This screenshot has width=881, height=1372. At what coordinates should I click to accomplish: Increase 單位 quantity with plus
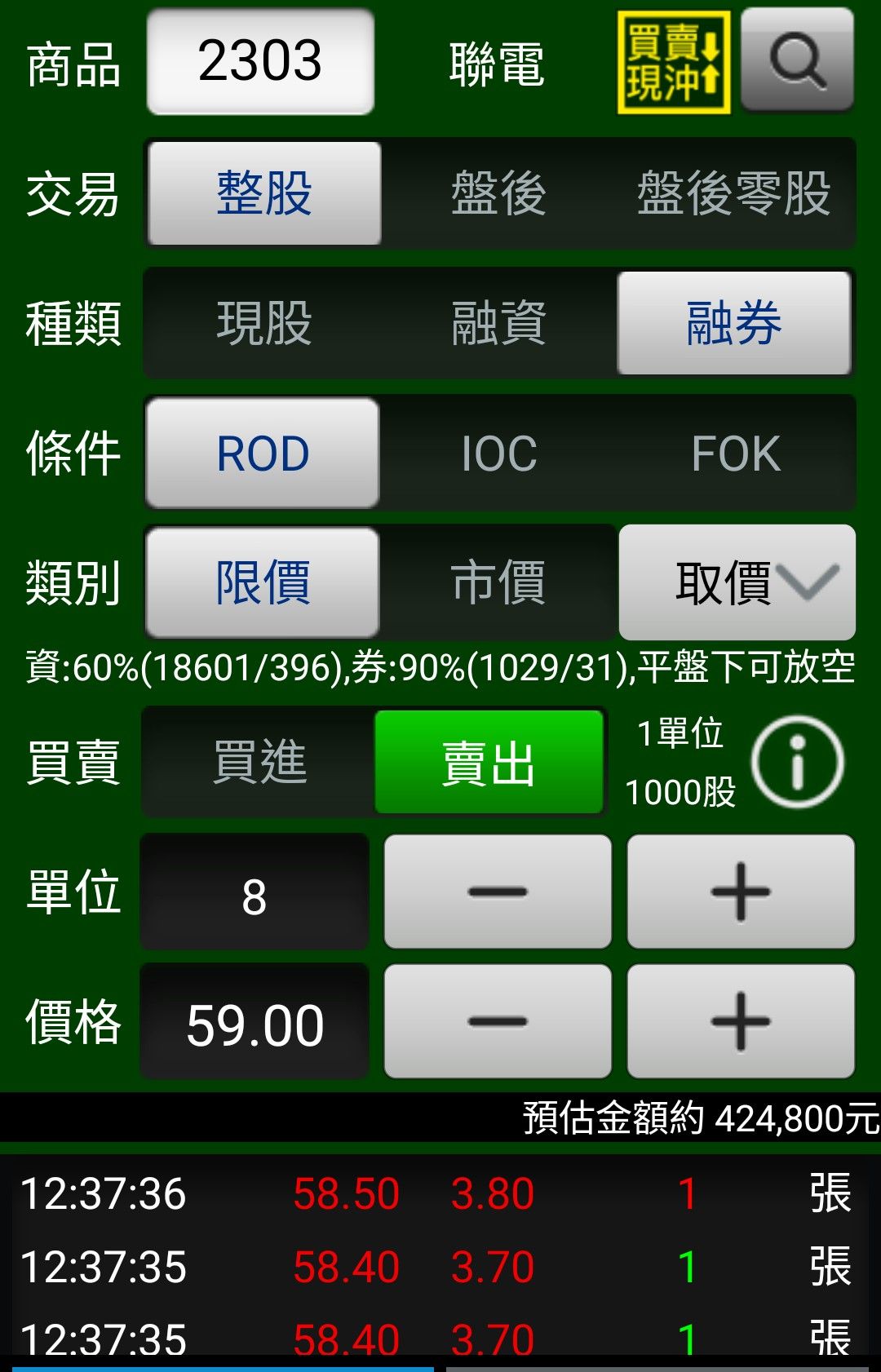740,892
